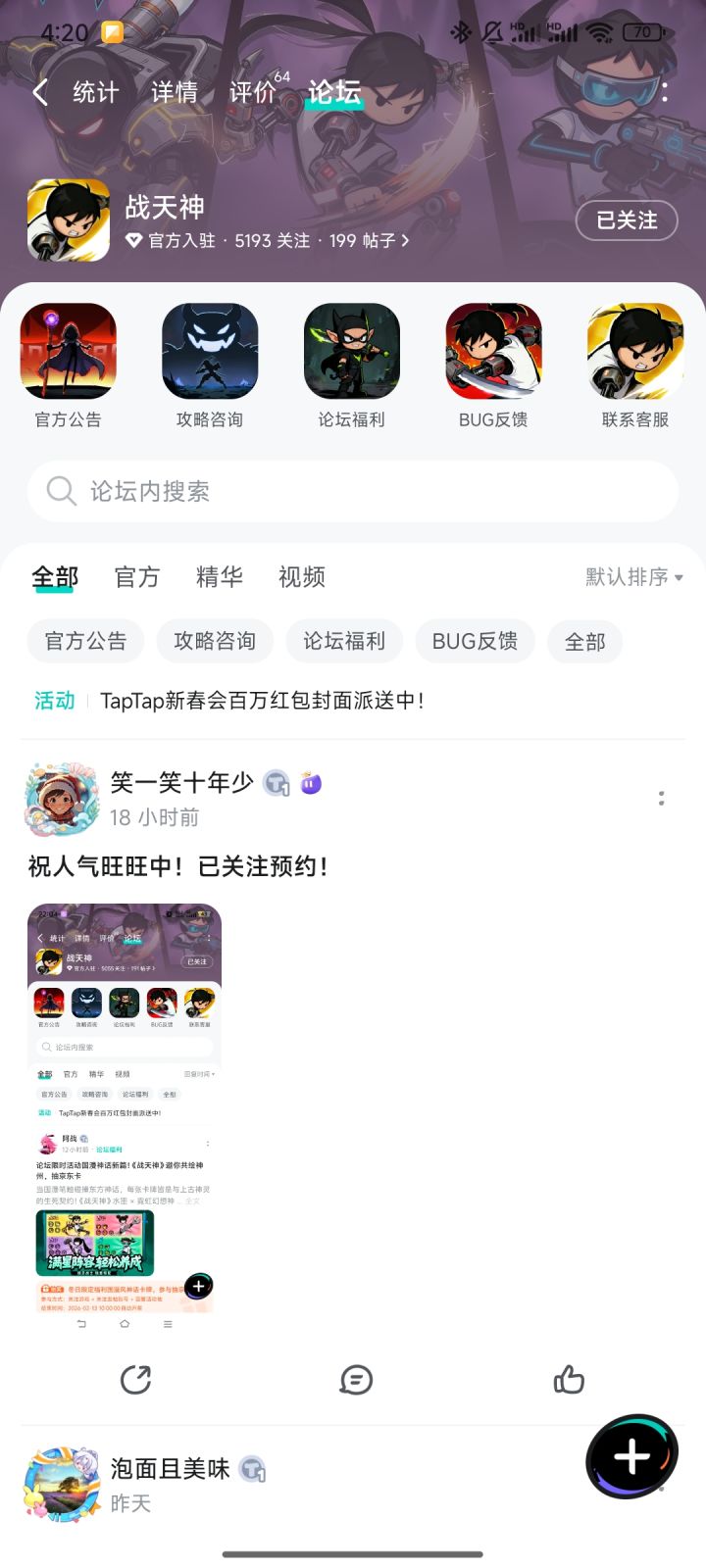Tap the back arrow at top left

(38, 91)
